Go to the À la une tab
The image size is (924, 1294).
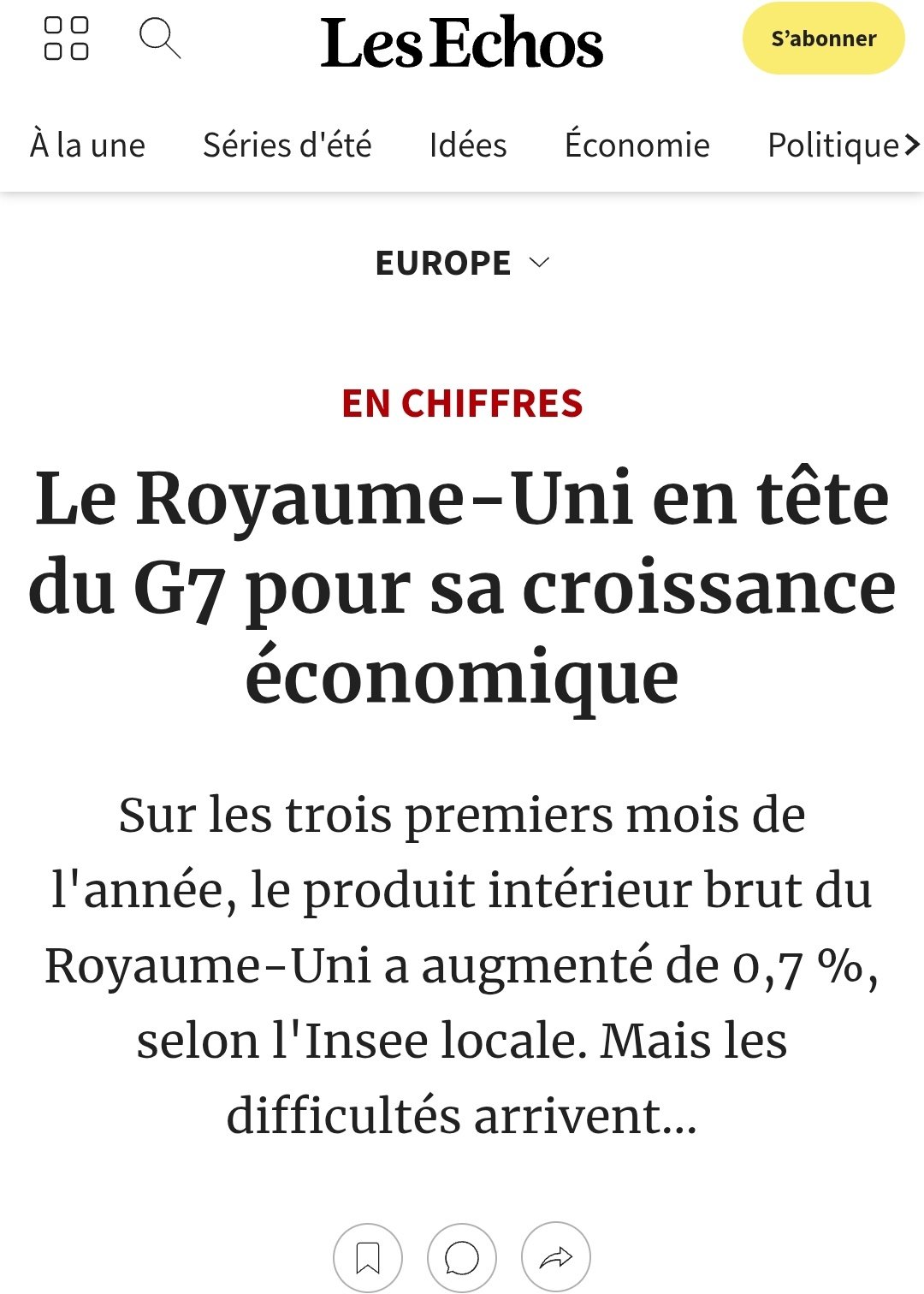87,145
